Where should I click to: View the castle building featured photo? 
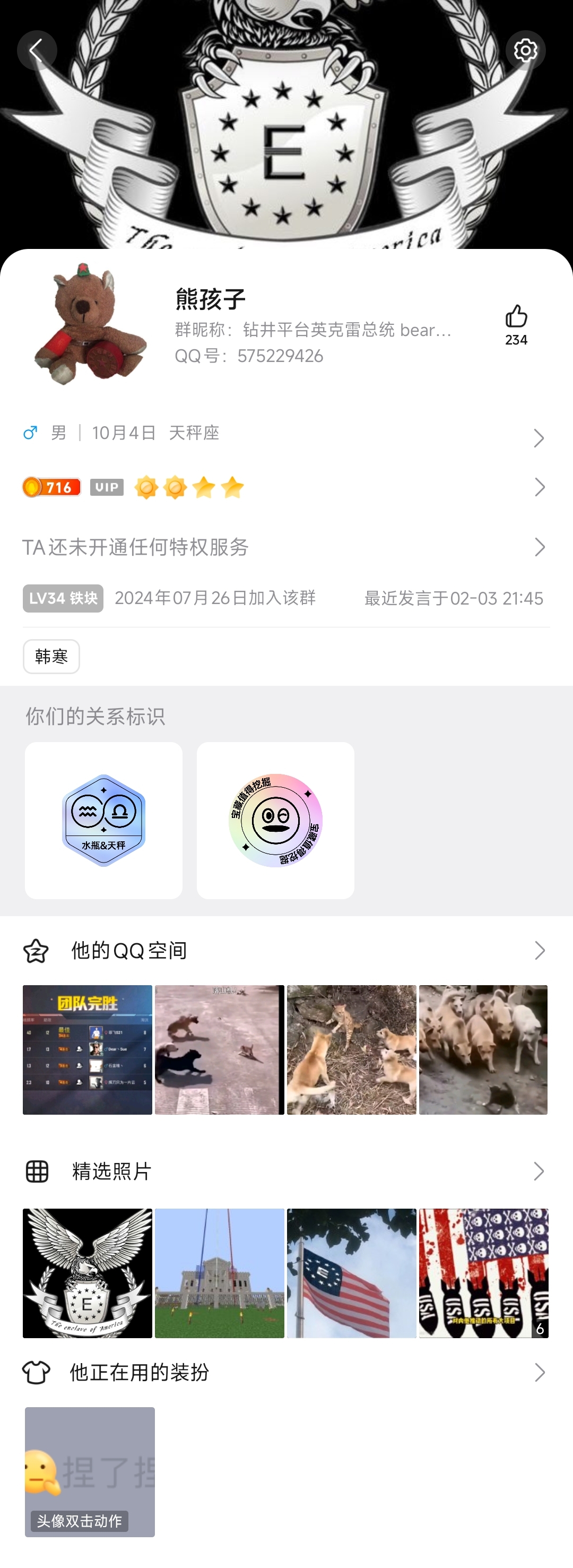click(x=220, y=1273)
